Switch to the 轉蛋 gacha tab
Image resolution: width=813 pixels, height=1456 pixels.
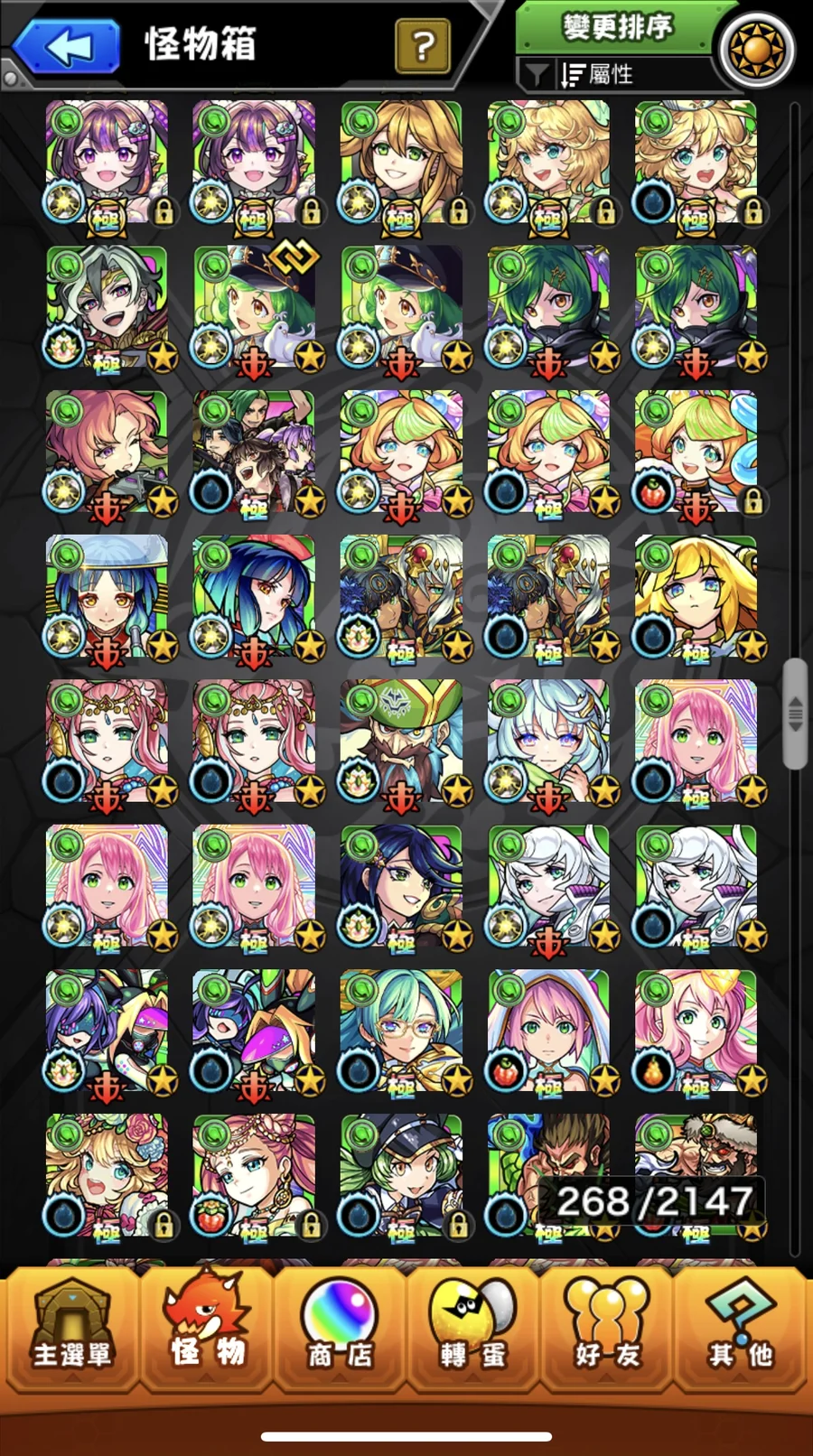(472, 1328)
